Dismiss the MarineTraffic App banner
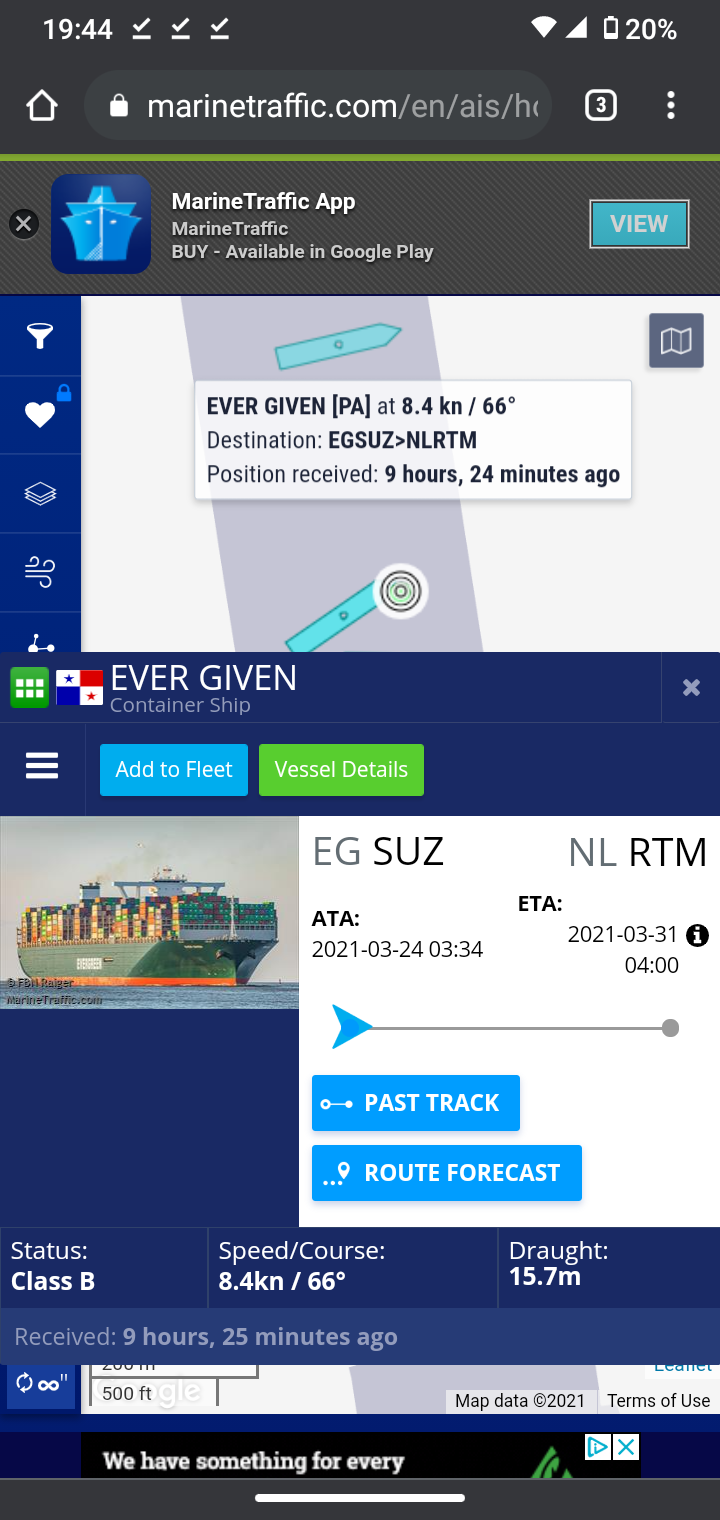Screen dimensions: 720x1520 point(24,224)
